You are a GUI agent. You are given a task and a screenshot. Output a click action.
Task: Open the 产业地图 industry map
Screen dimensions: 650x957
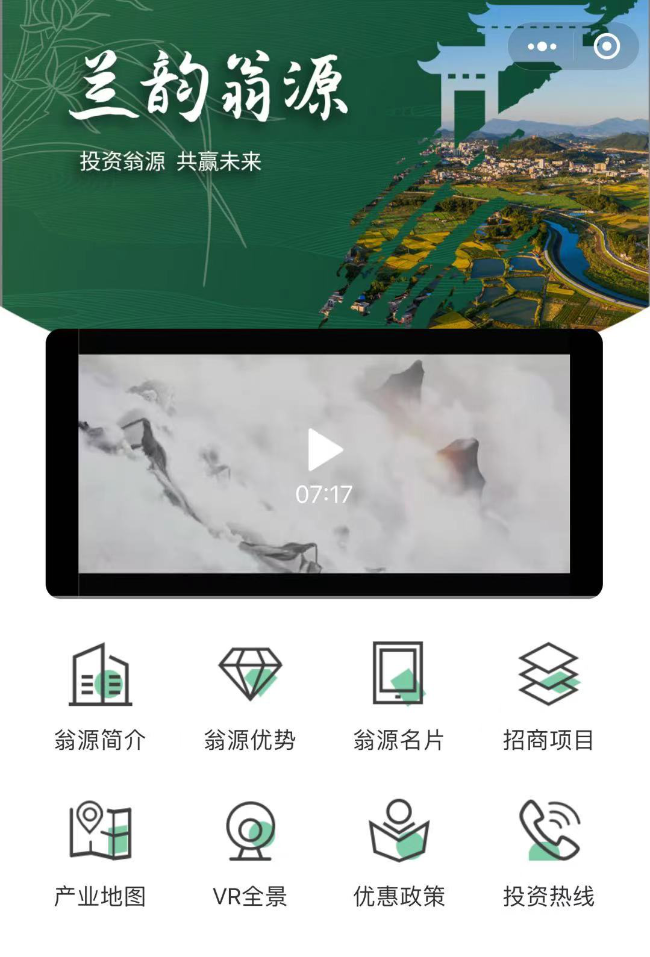(x=100, y=851)
